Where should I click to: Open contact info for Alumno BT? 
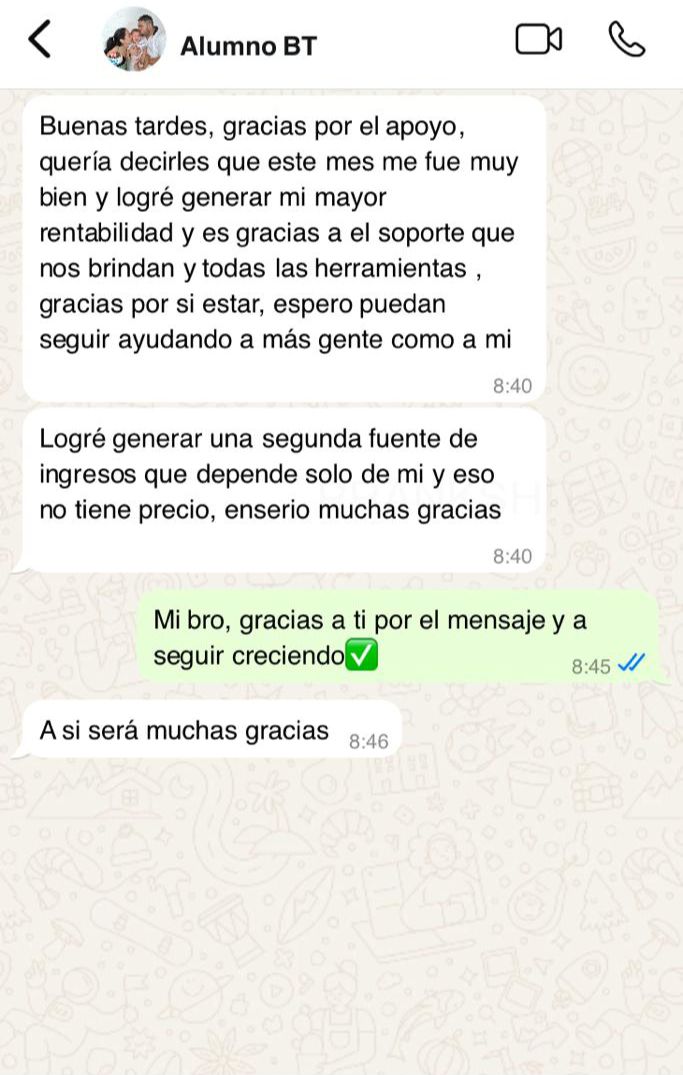tap(248, 45)
